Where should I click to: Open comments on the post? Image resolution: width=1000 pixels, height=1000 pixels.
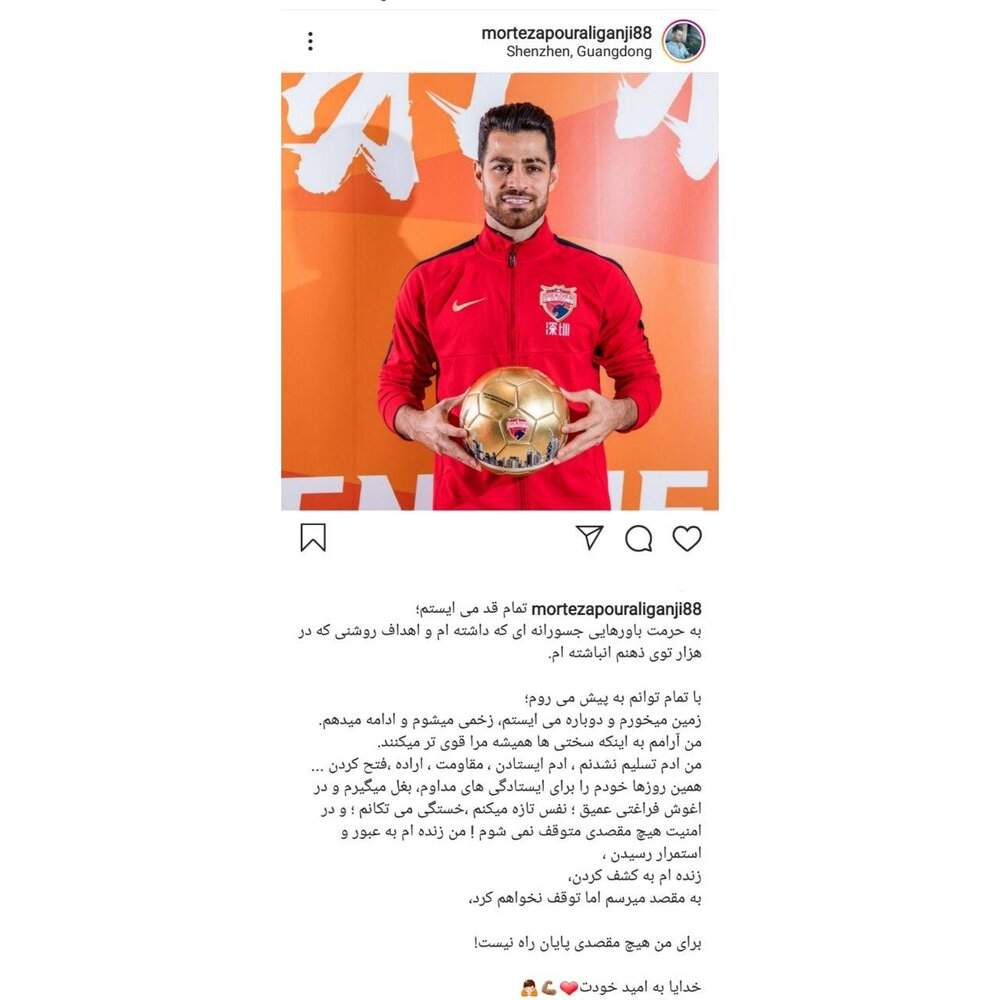coord(638,539)
